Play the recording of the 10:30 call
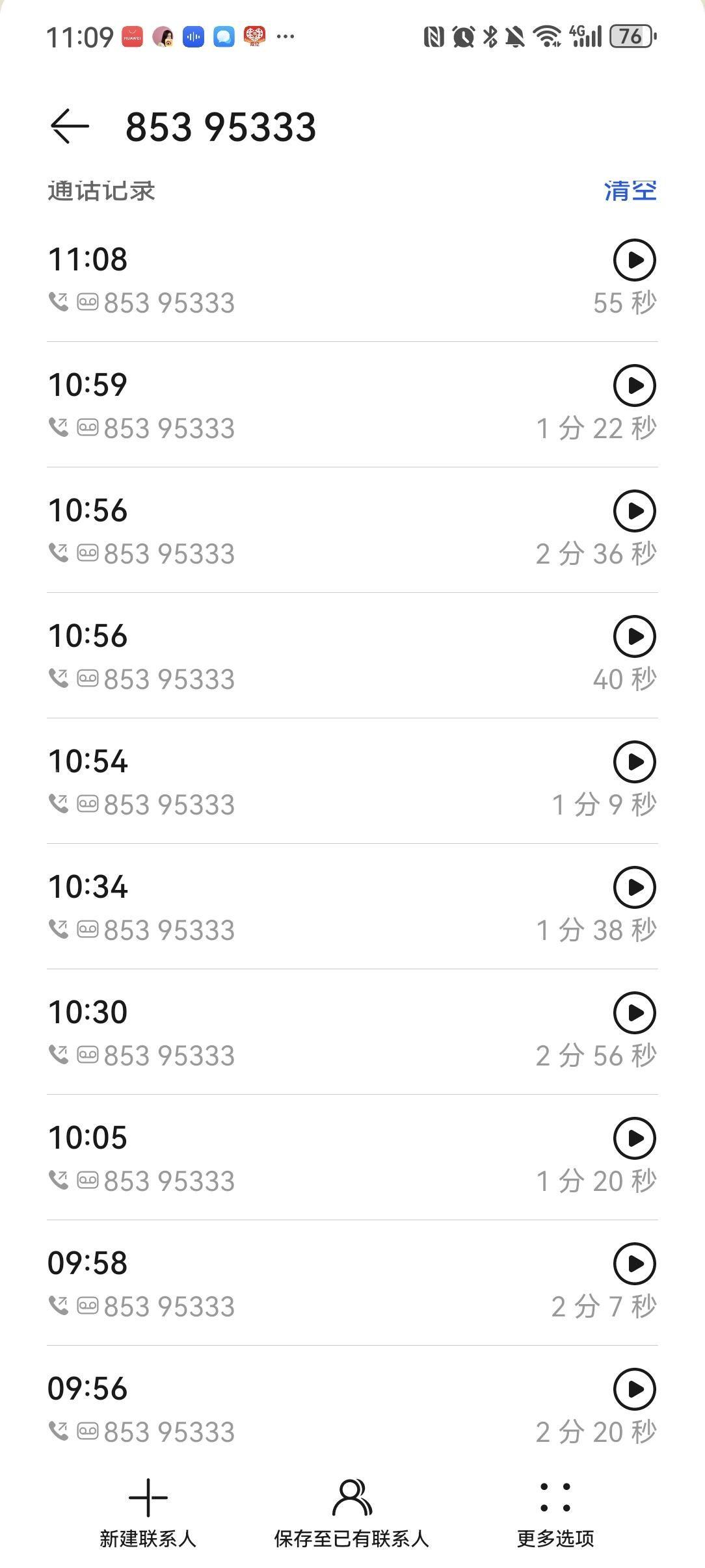 [634, 1013]
